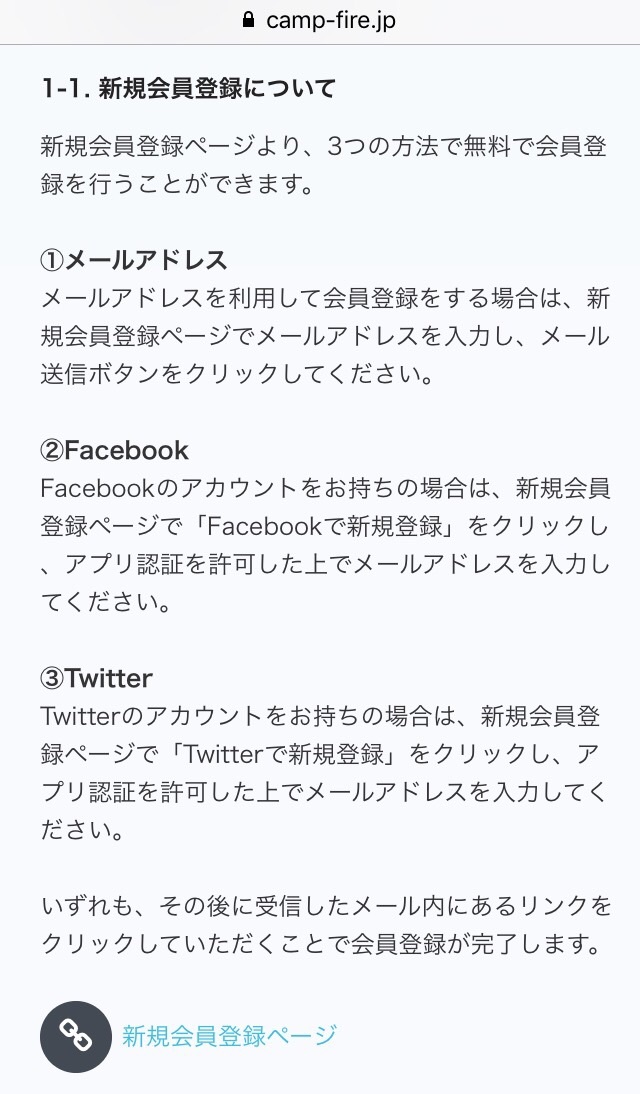Open the 新規会員登録ページ link
The width and height of the screenshot is (640, 1094).
click(229, 1035)
